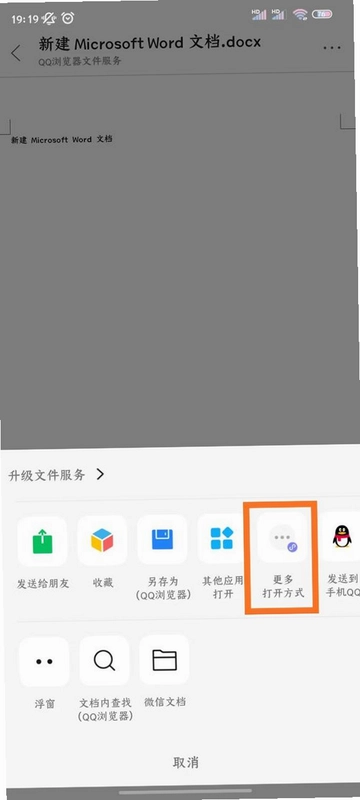Go back with the top-left arrow
360x800 pixels.
[x=16, y=53]
